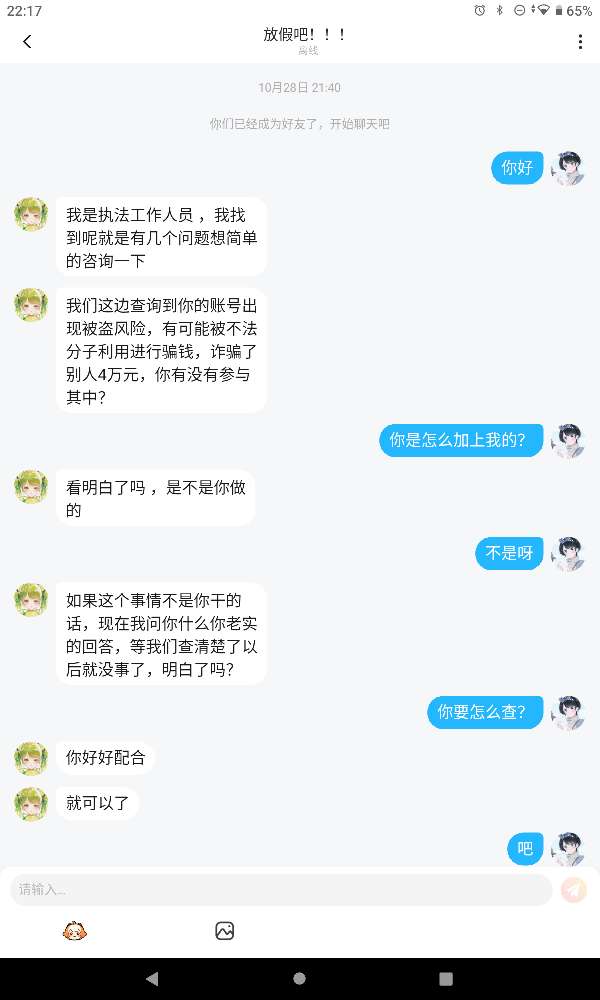Focus the 请输入 message field
The height and width of the screenshot is (1000, 600).
click(x=280, y=889)
